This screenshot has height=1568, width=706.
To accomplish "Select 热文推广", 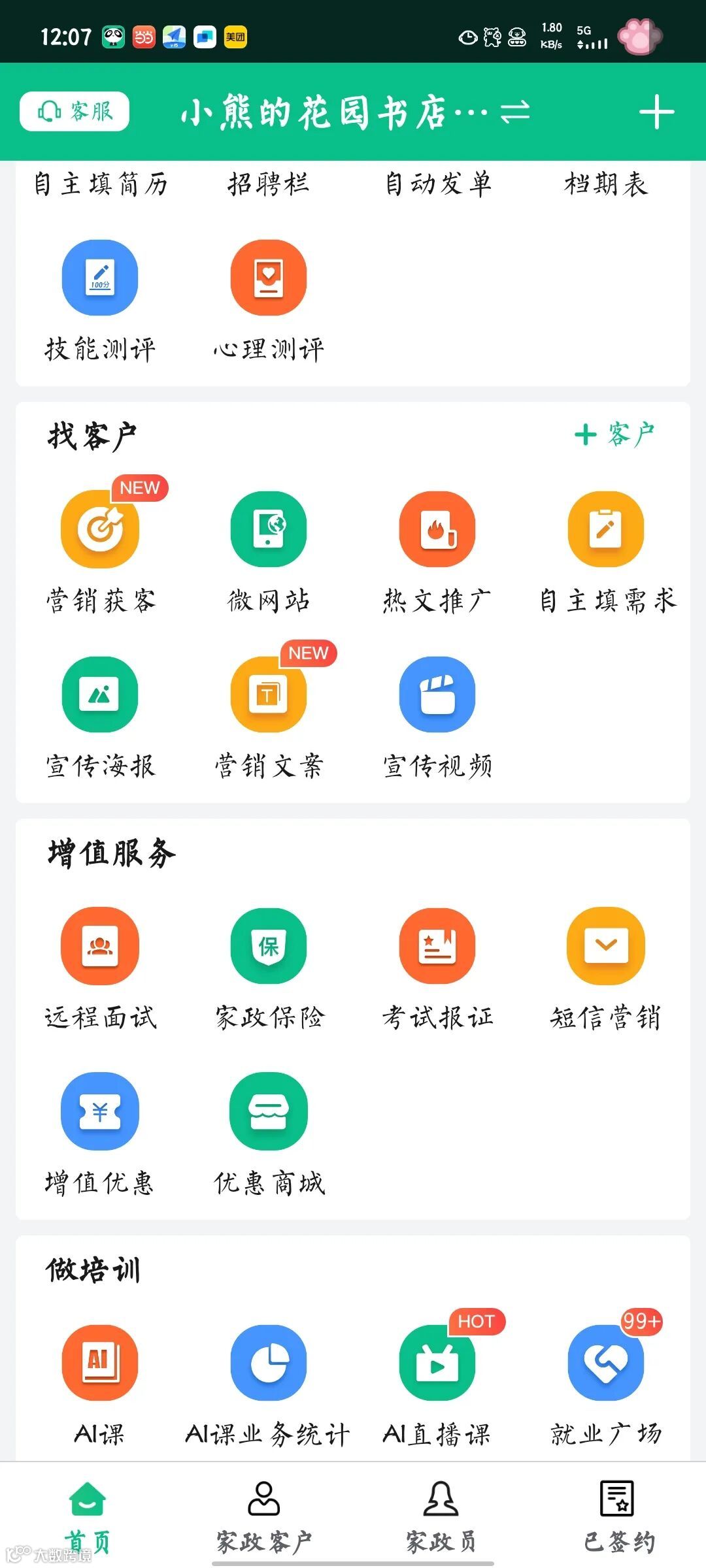I will point(437,529).
